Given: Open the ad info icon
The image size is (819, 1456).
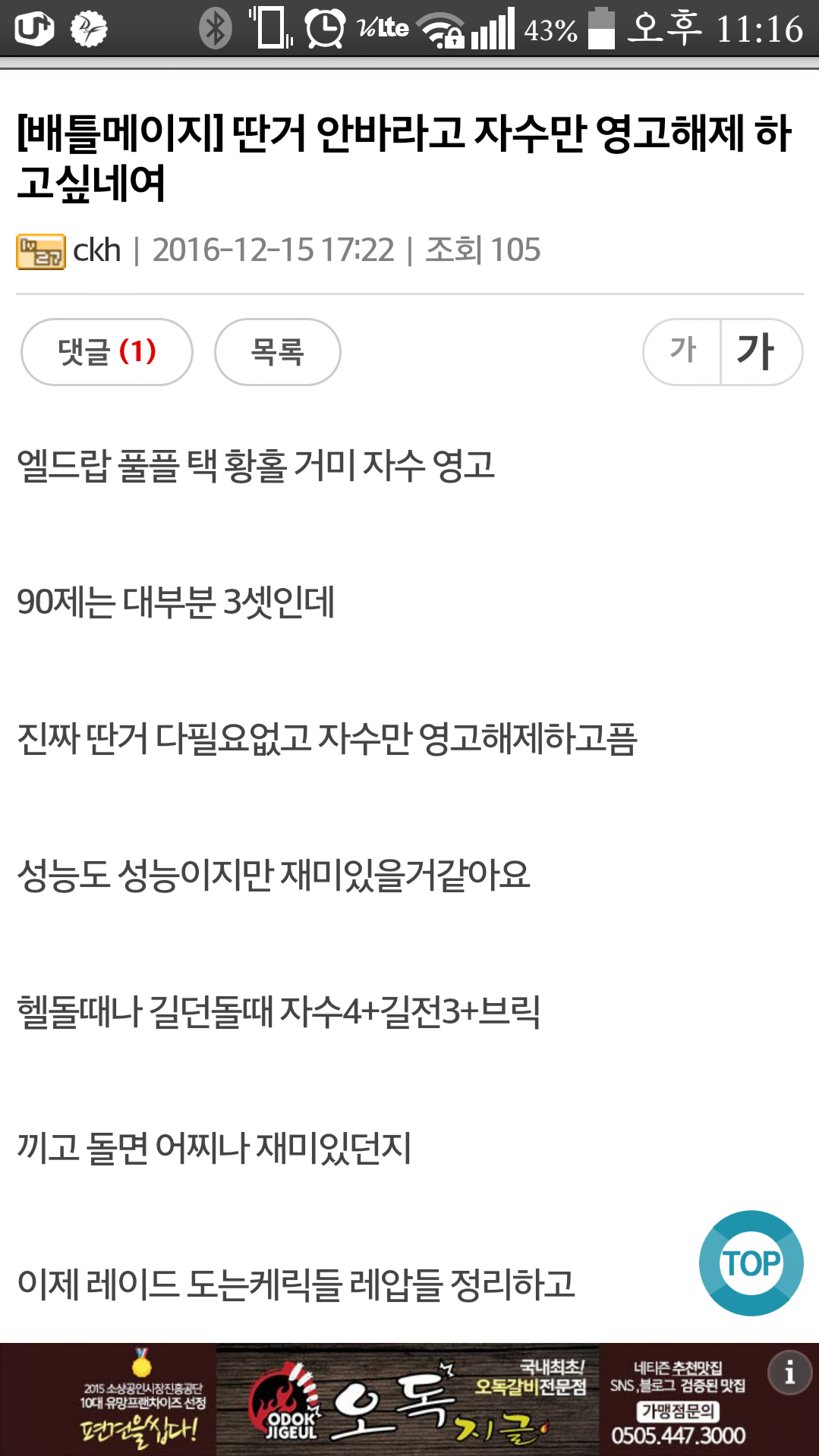Looking at the screenshot, I should 789,1372.
